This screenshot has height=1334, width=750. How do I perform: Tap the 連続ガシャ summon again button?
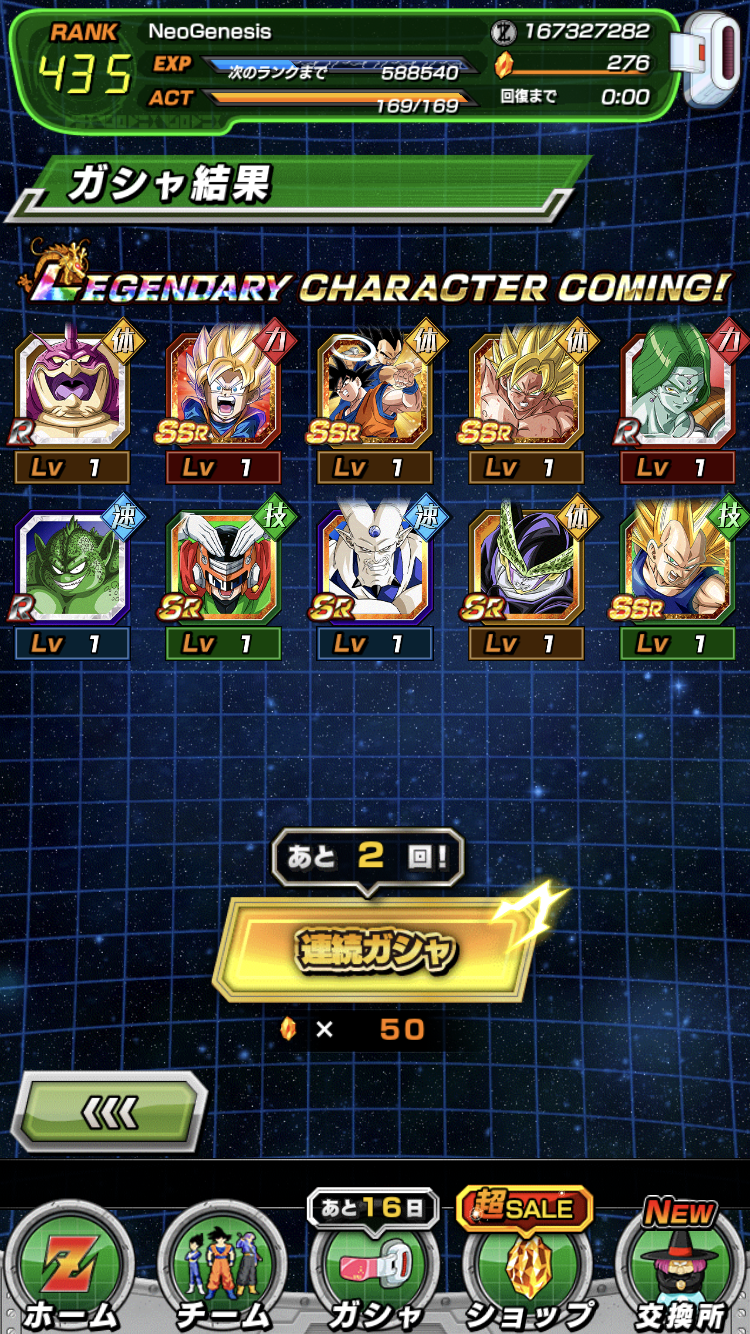pos(375,949)
